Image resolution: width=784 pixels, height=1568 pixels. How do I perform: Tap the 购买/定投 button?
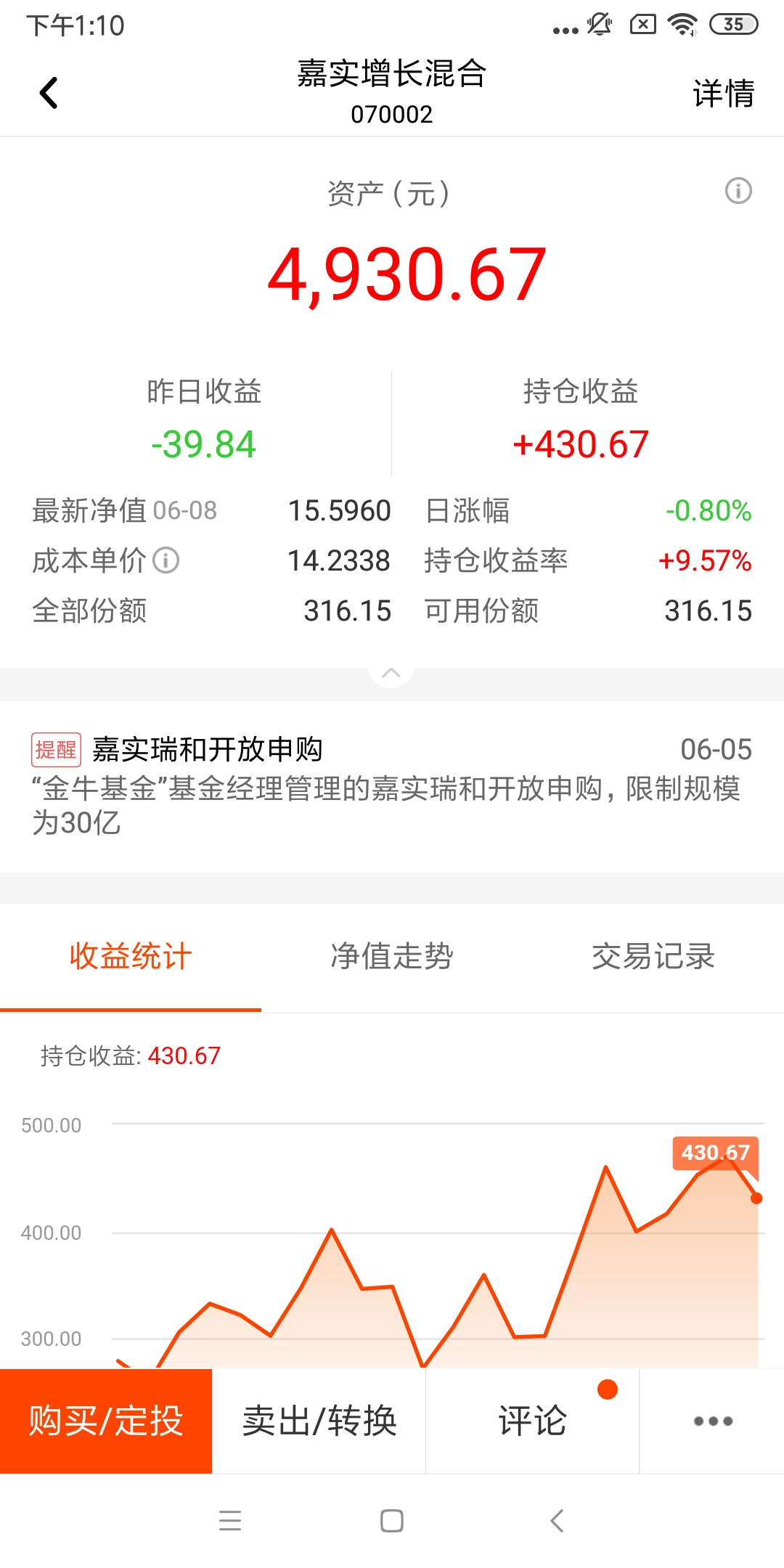(x=106, y=1421)
